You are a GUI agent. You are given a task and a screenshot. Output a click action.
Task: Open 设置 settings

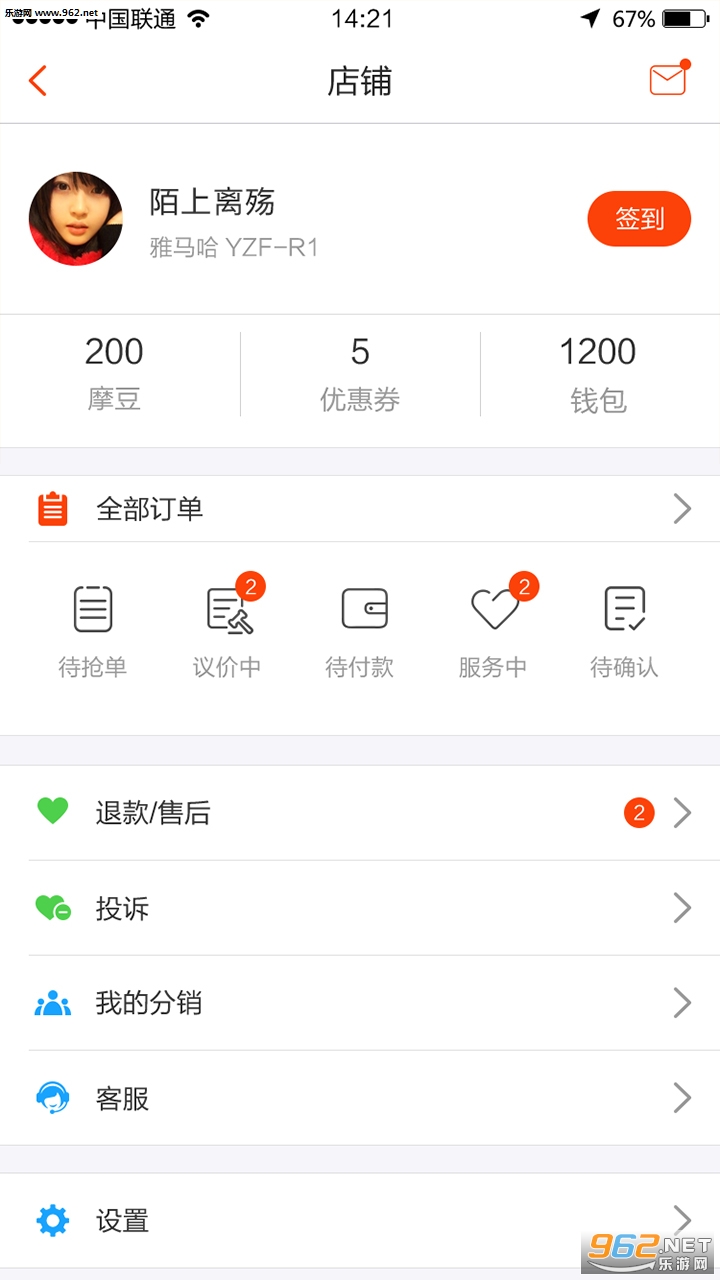pos(360,1221)
